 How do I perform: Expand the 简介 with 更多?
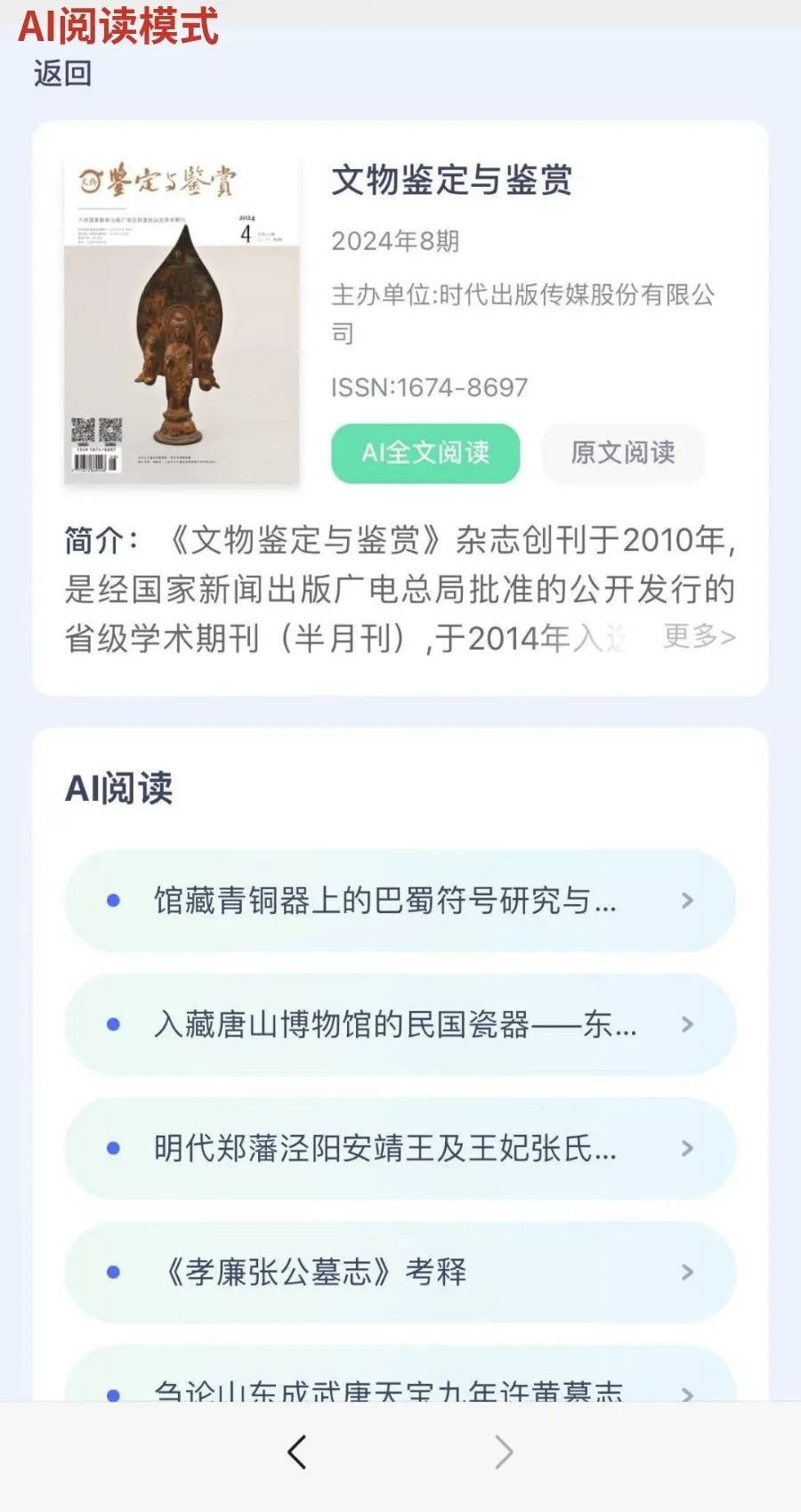pos(699,636)
